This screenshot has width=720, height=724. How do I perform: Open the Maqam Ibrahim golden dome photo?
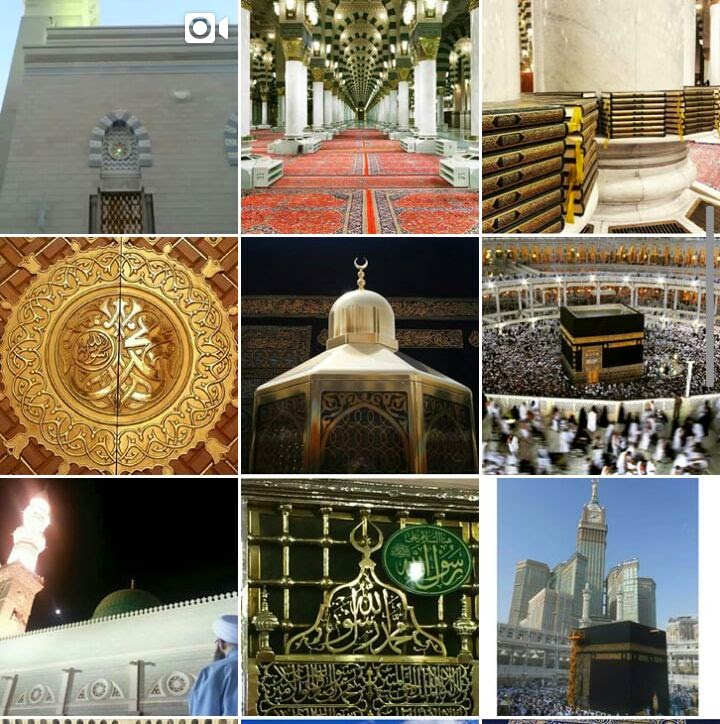click(359, 355)
